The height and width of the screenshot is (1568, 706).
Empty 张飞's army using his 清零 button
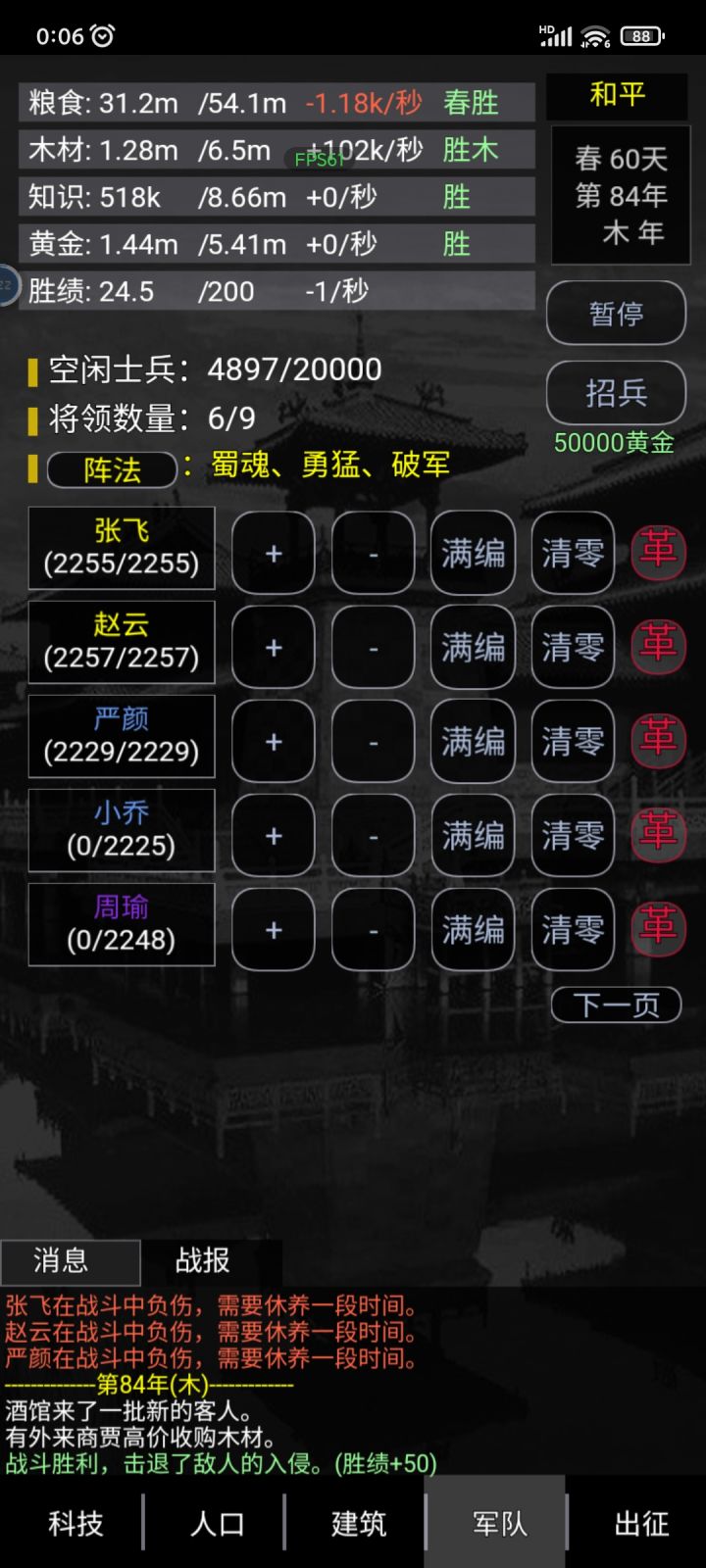573,554
